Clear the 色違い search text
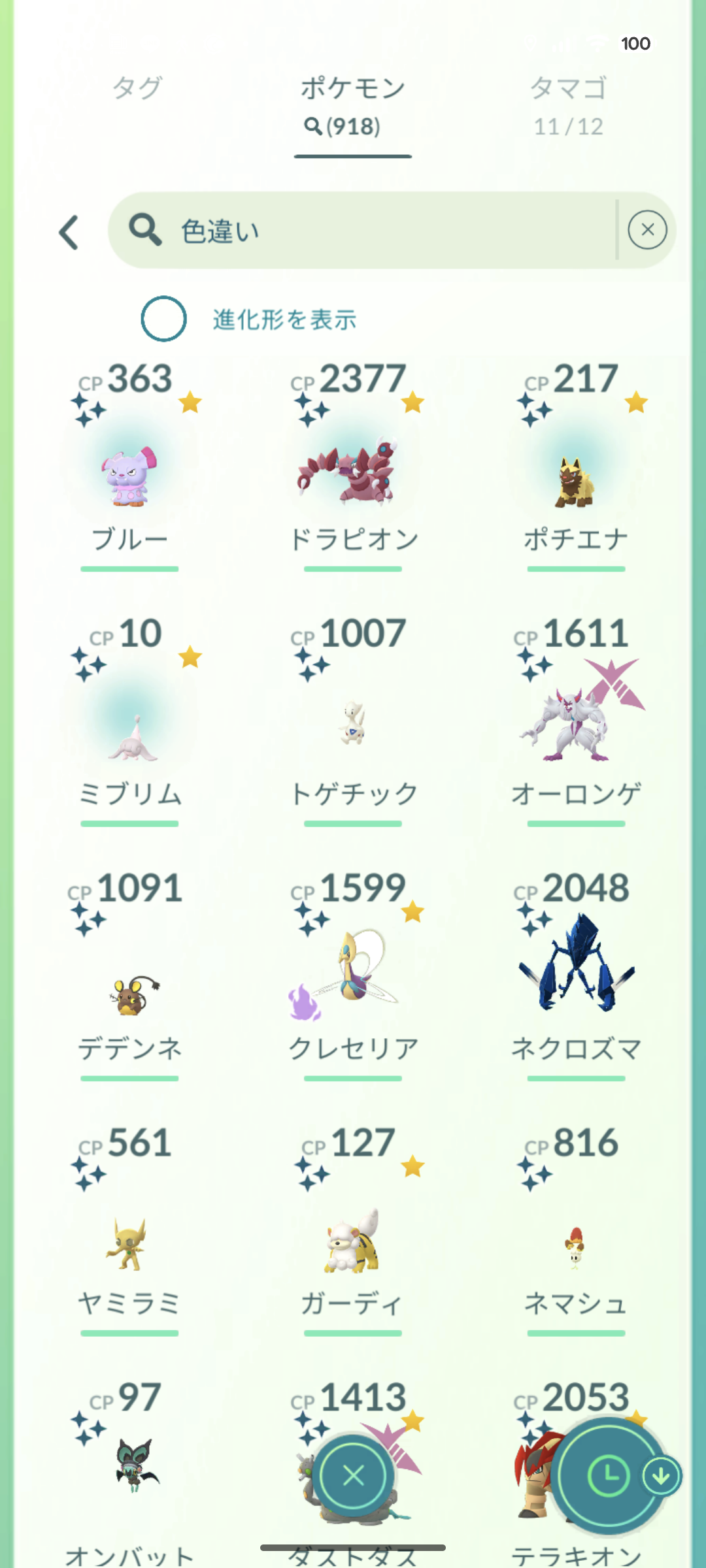The image size is (706, 1568). tap(647, 230)
